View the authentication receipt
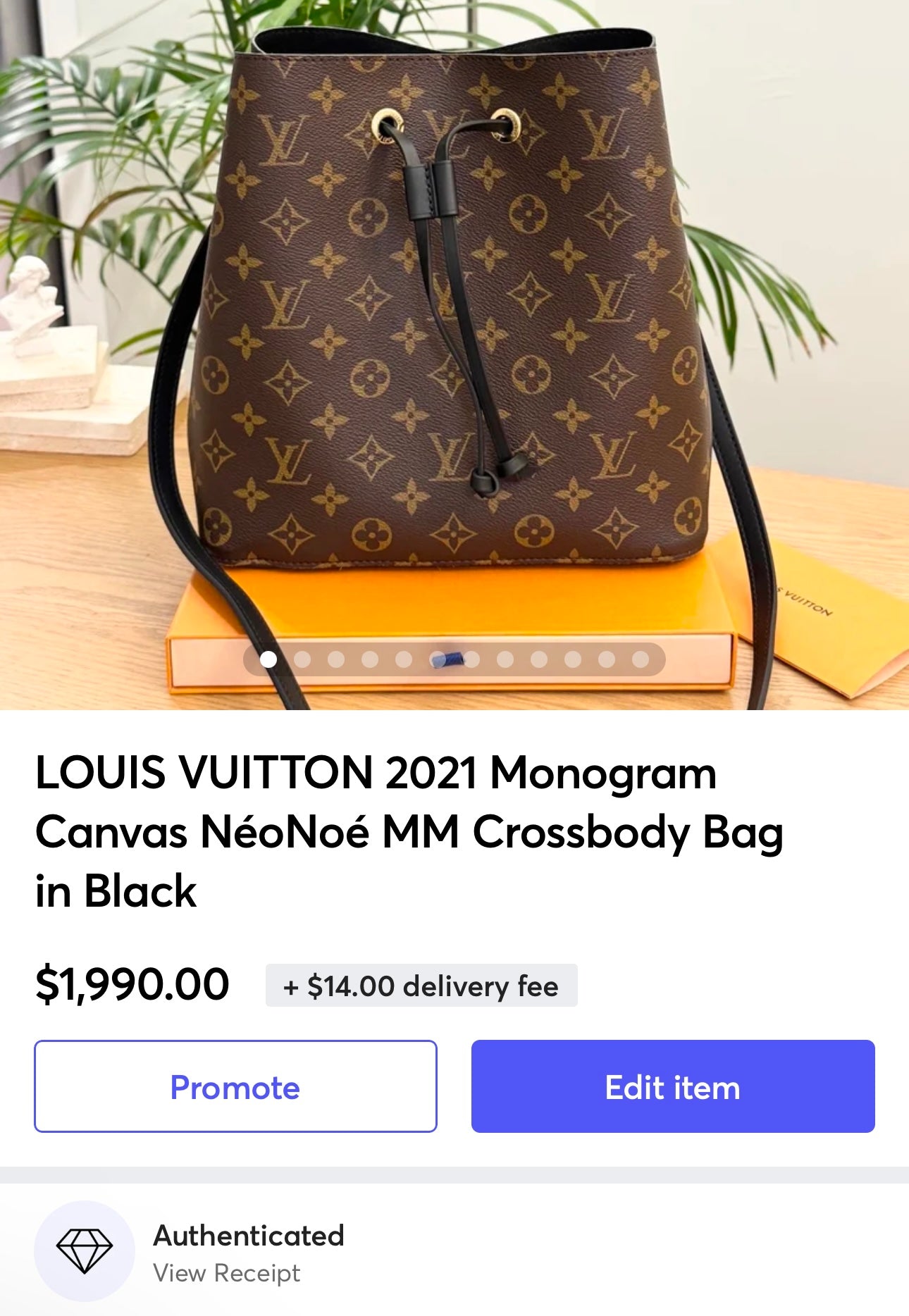909x1316 pixels. [226, 1273]
